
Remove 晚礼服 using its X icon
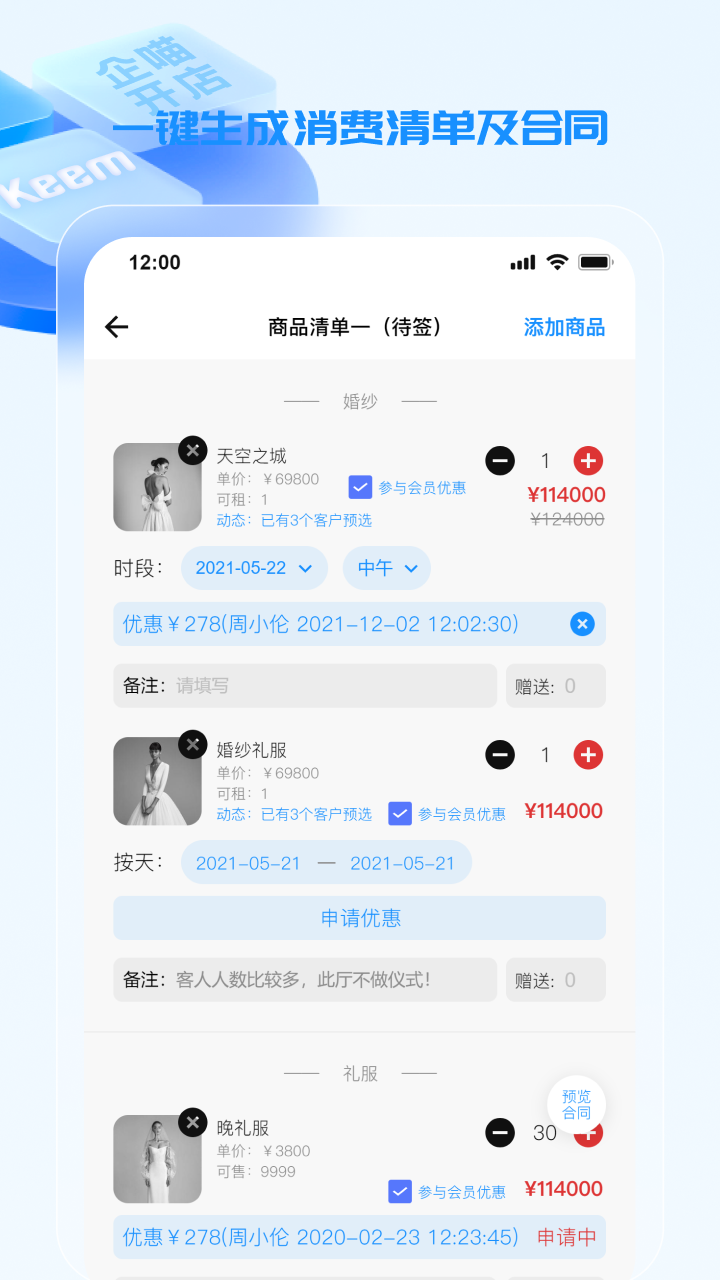click(x=192, y=1122)
